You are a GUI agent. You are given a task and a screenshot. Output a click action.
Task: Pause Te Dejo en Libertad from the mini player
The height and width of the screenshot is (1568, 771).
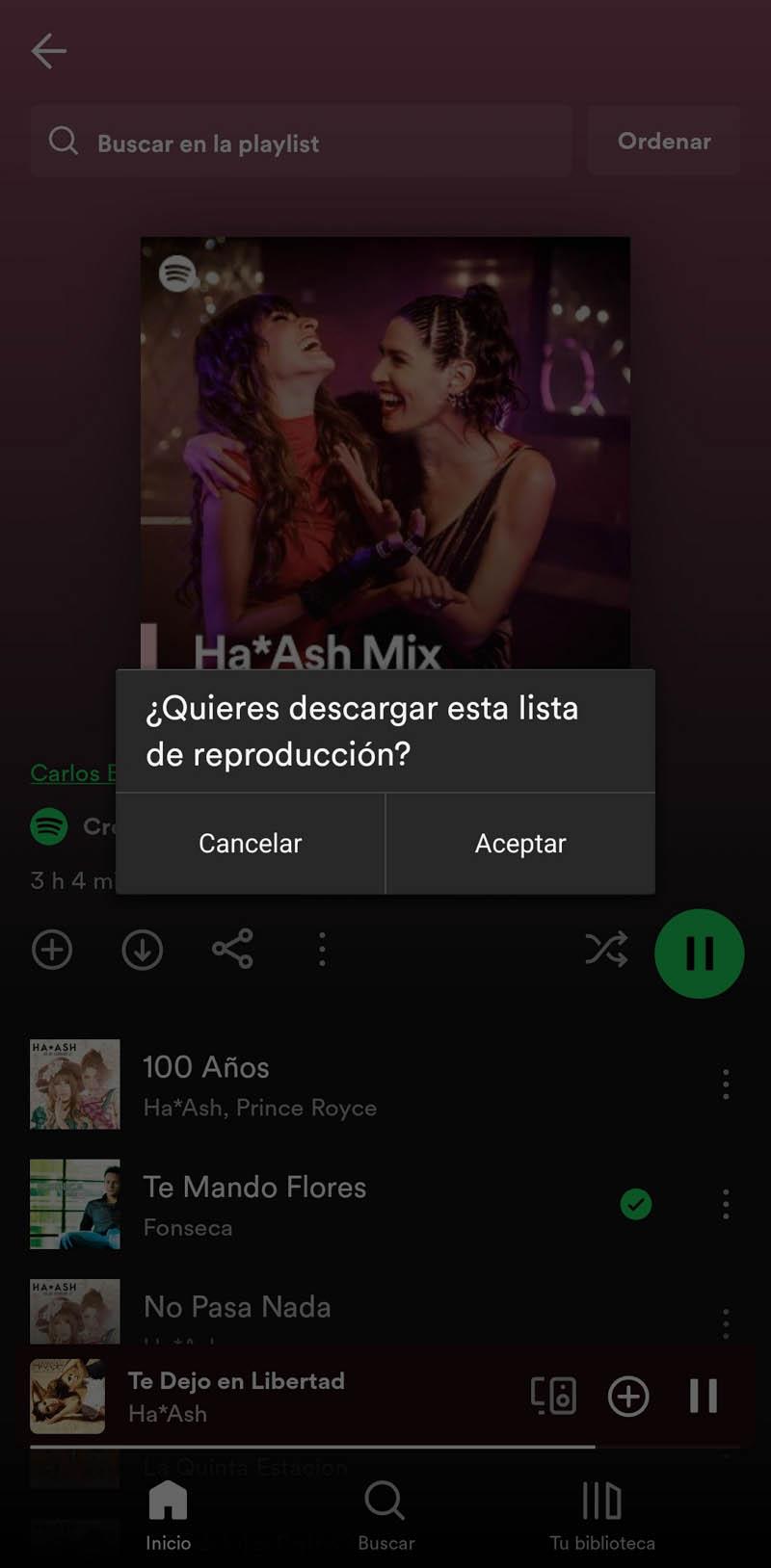point(705,1397)
